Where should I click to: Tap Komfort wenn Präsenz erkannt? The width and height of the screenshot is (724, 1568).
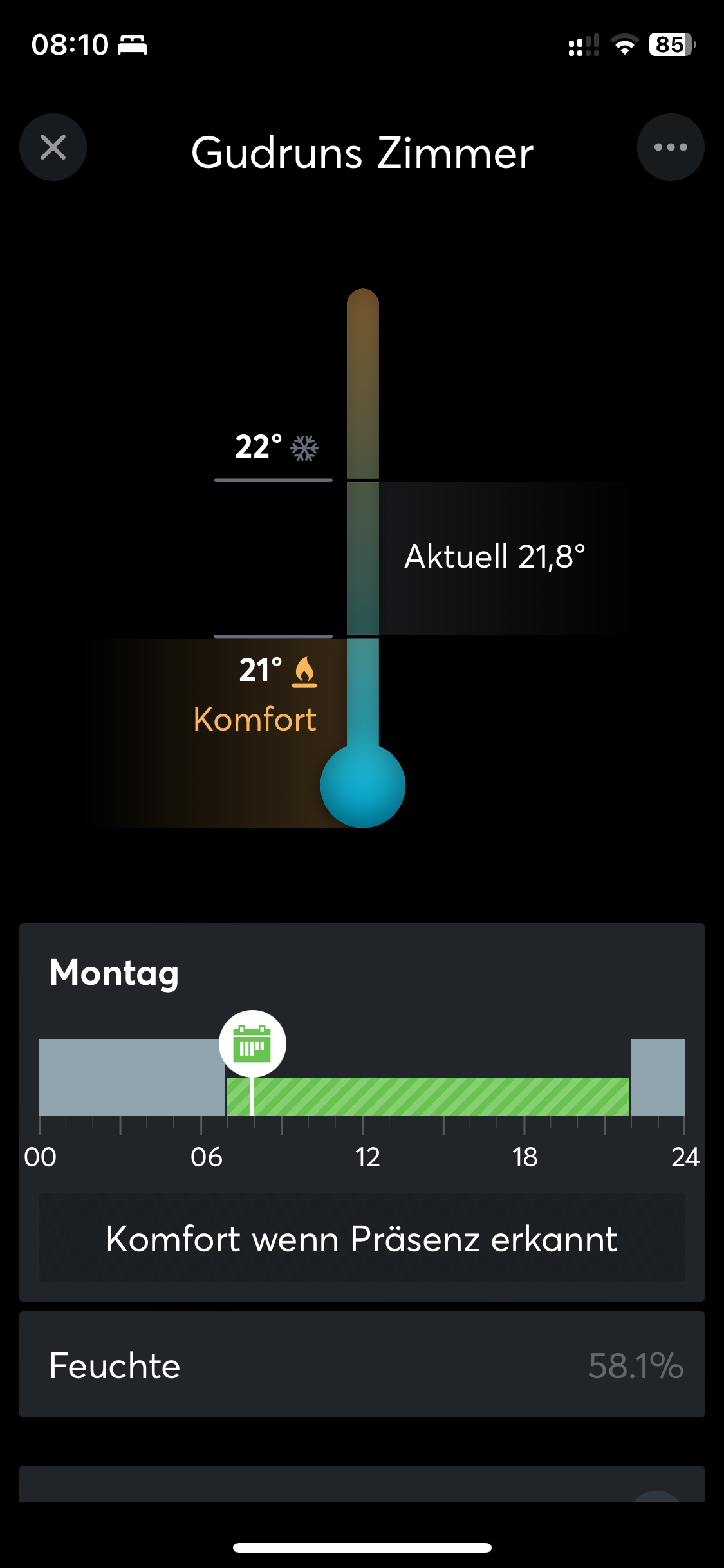(362, 1238)
